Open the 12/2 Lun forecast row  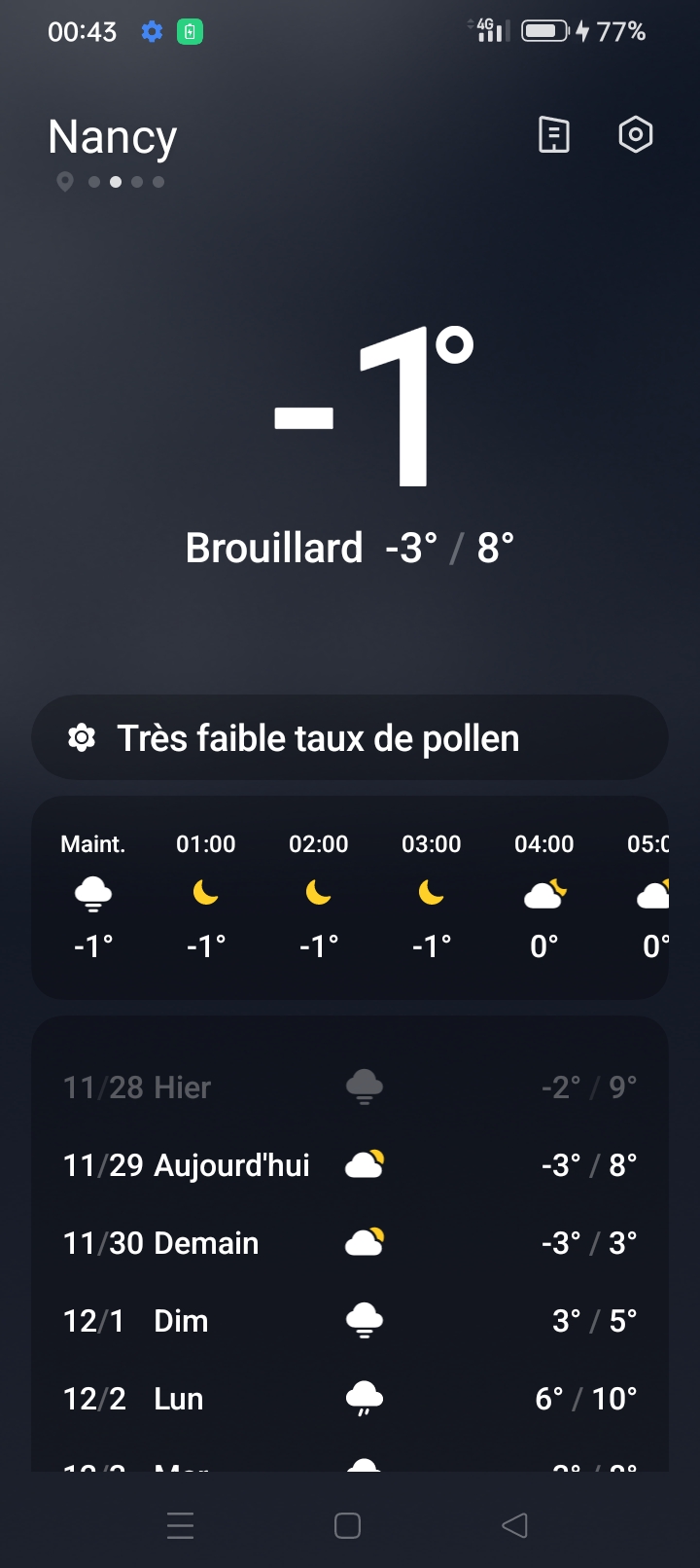350,1398
